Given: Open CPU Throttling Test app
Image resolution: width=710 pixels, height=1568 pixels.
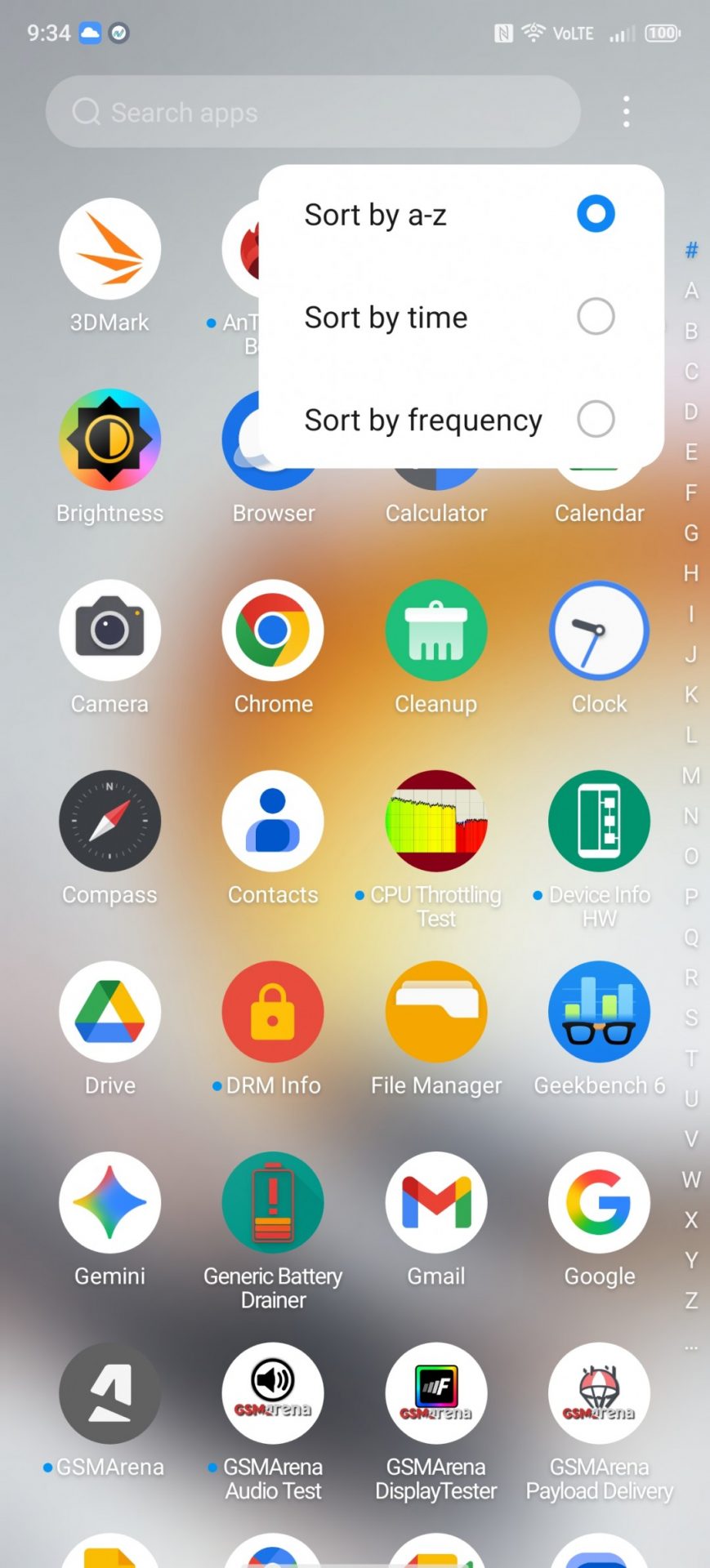Looking at the screenshot, I should (436, 822).
